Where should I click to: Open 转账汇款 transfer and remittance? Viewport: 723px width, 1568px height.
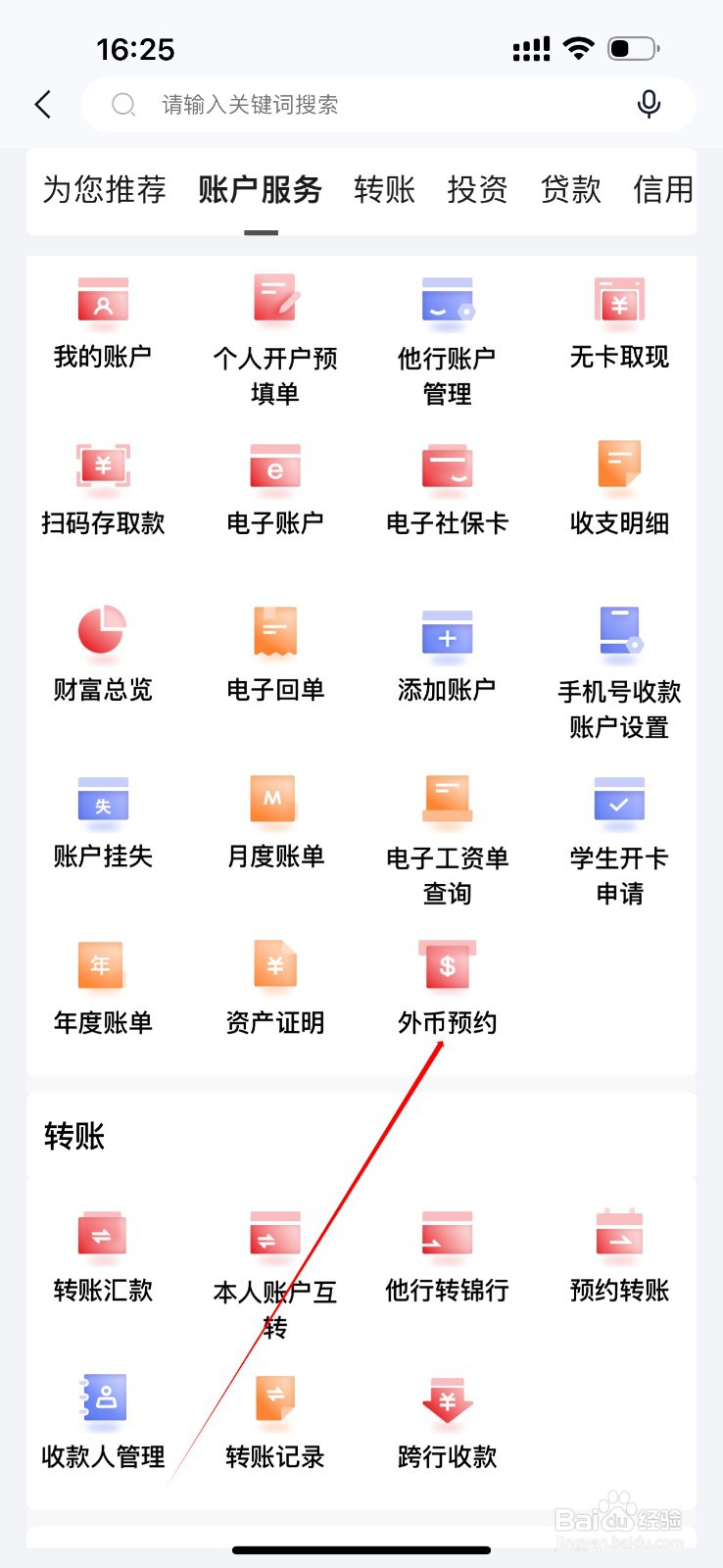[x=102, y=1259]
